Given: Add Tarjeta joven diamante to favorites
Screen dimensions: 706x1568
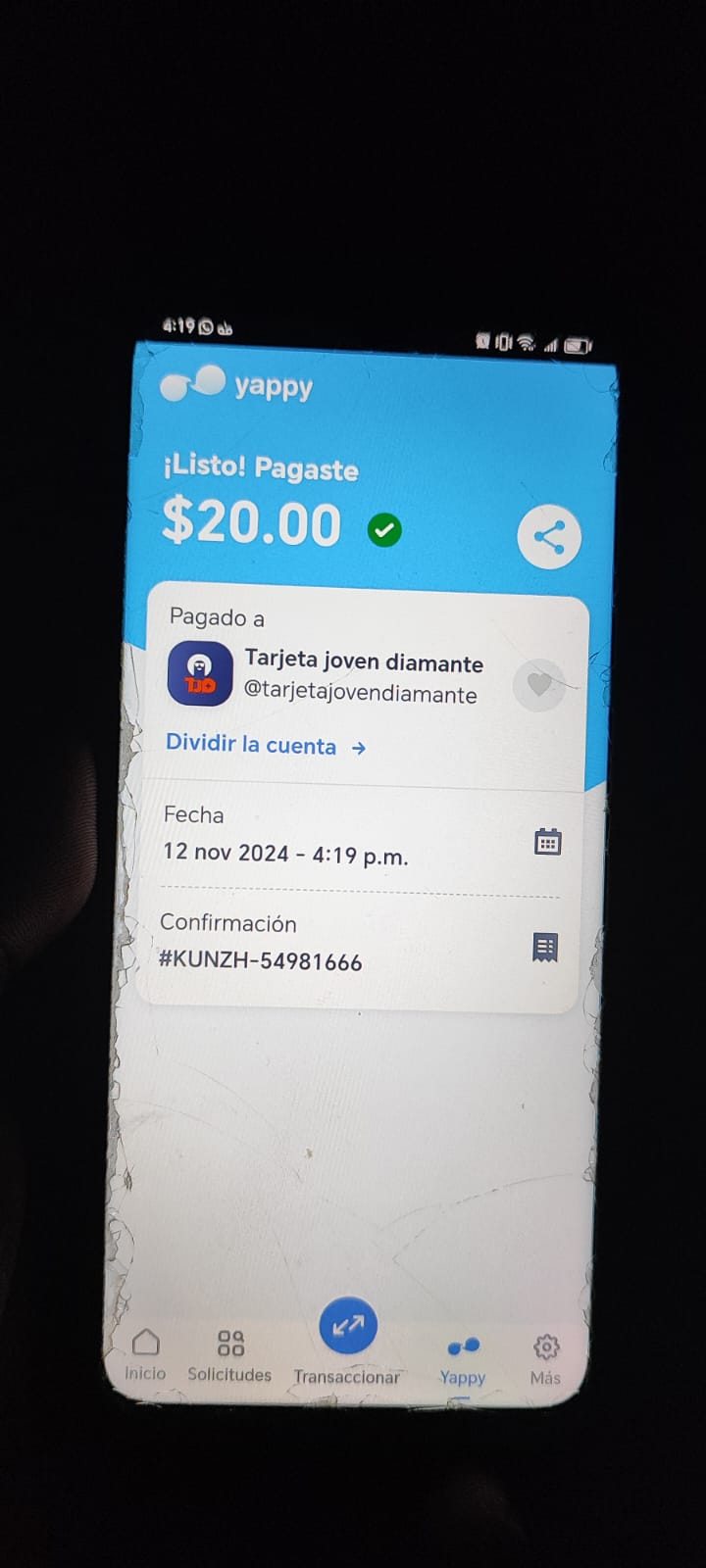Looking at the screenshot, I should [539, 684].
